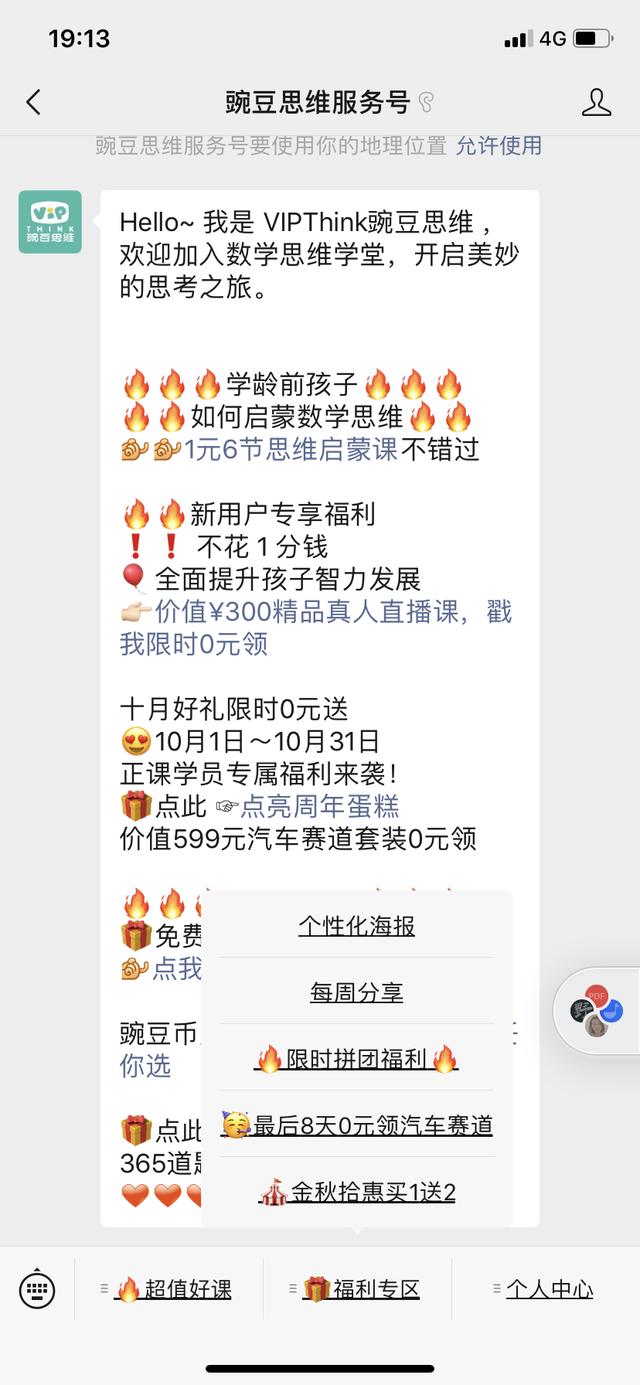Screen dimensions: 640x1385
Task: Open the 超值好课 bottom menu
Action: [x=169, y=1289]
